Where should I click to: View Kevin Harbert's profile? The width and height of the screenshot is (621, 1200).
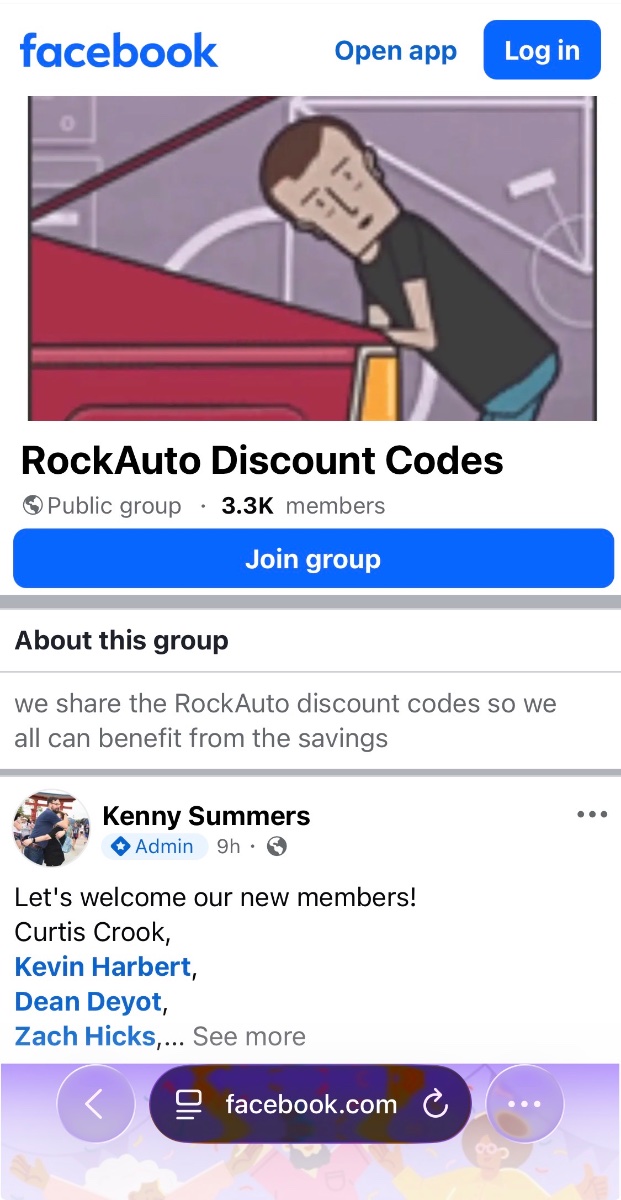102,967
